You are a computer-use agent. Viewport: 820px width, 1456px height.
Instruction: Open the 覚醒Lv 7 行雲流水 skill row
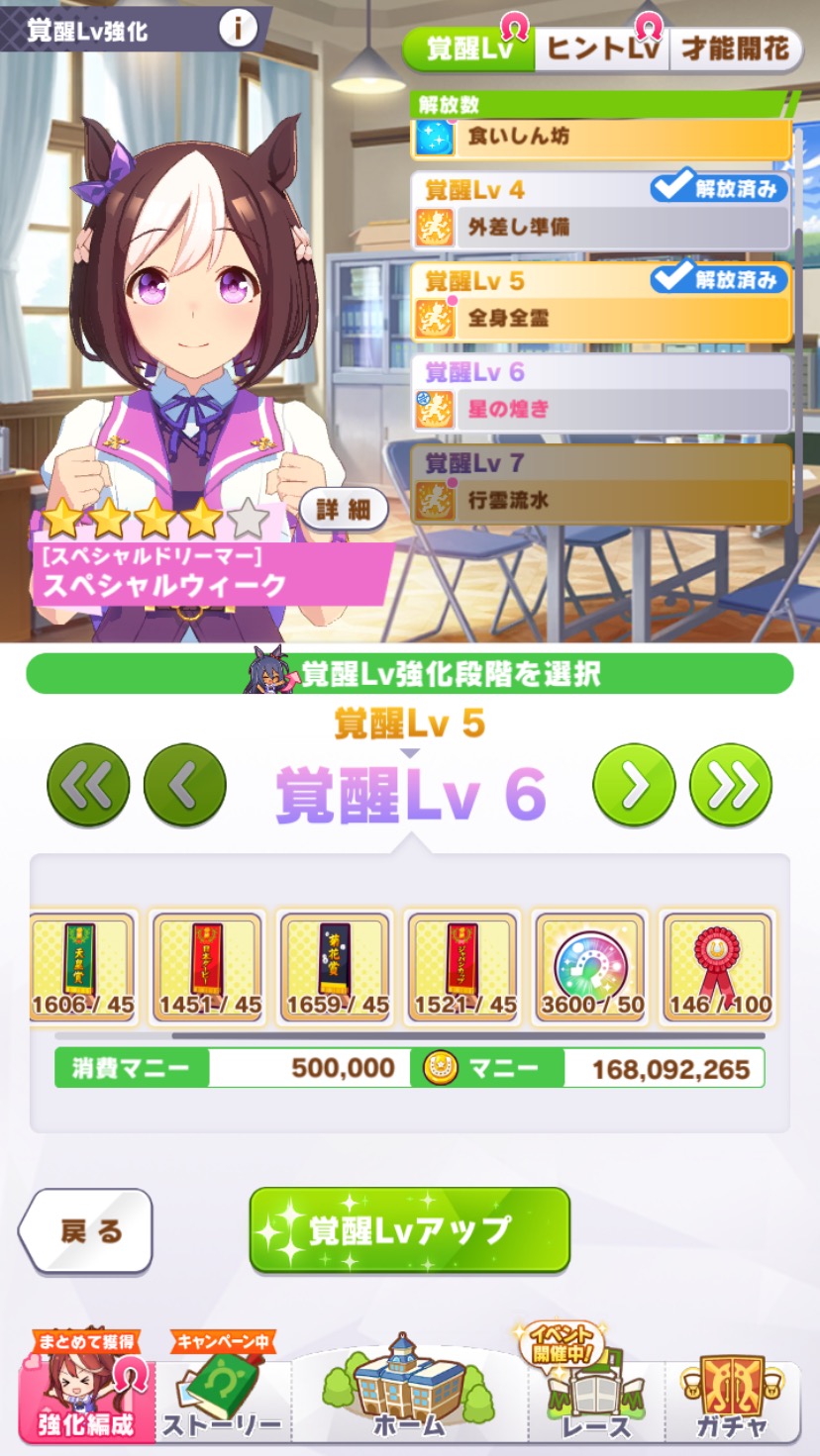(600, 483)
